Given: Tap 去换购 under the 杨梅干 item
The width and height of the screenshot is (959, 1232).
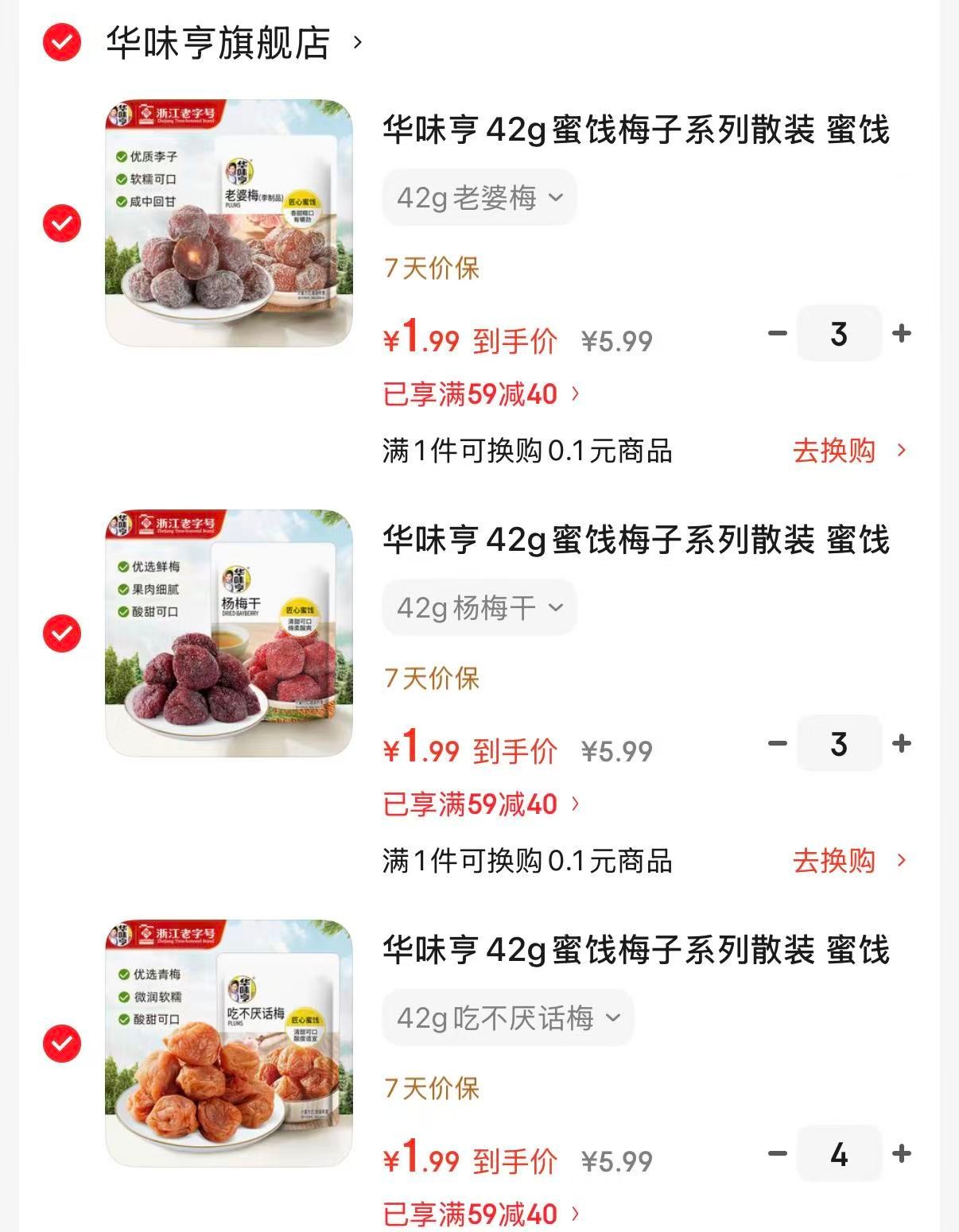Looking at the screenshot, I should pos(848,861).
